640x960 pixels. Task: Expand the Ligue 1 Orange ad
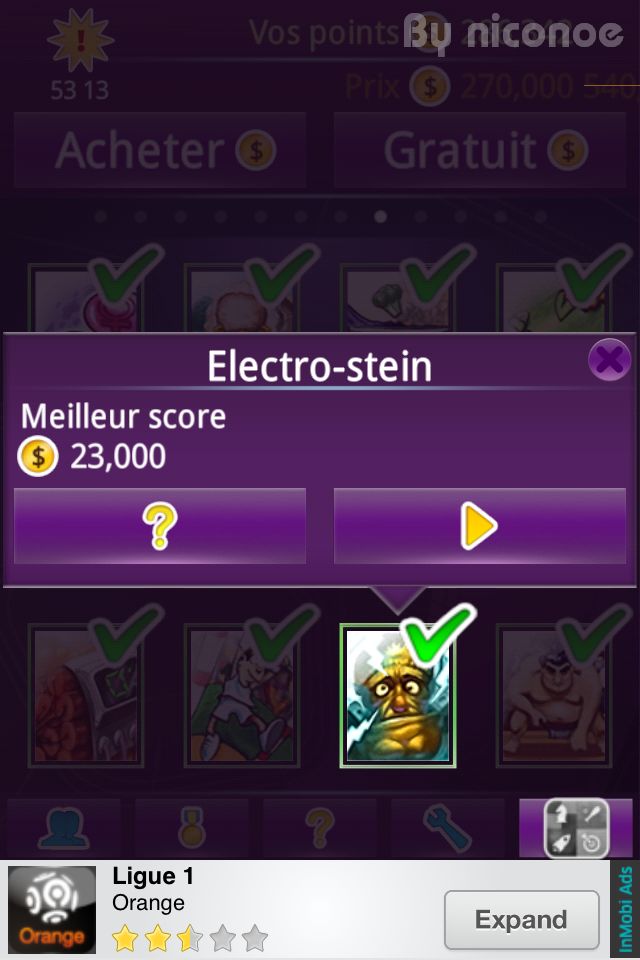pos(520,919)
